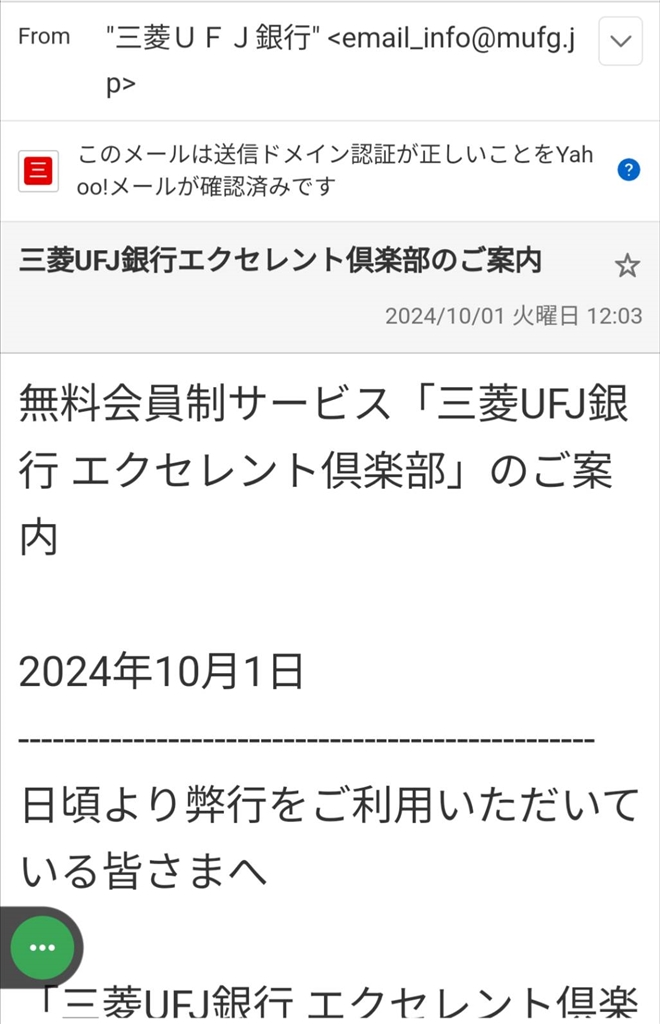
Task: Open the domain authentication help icon
Action: pos(629,169)
